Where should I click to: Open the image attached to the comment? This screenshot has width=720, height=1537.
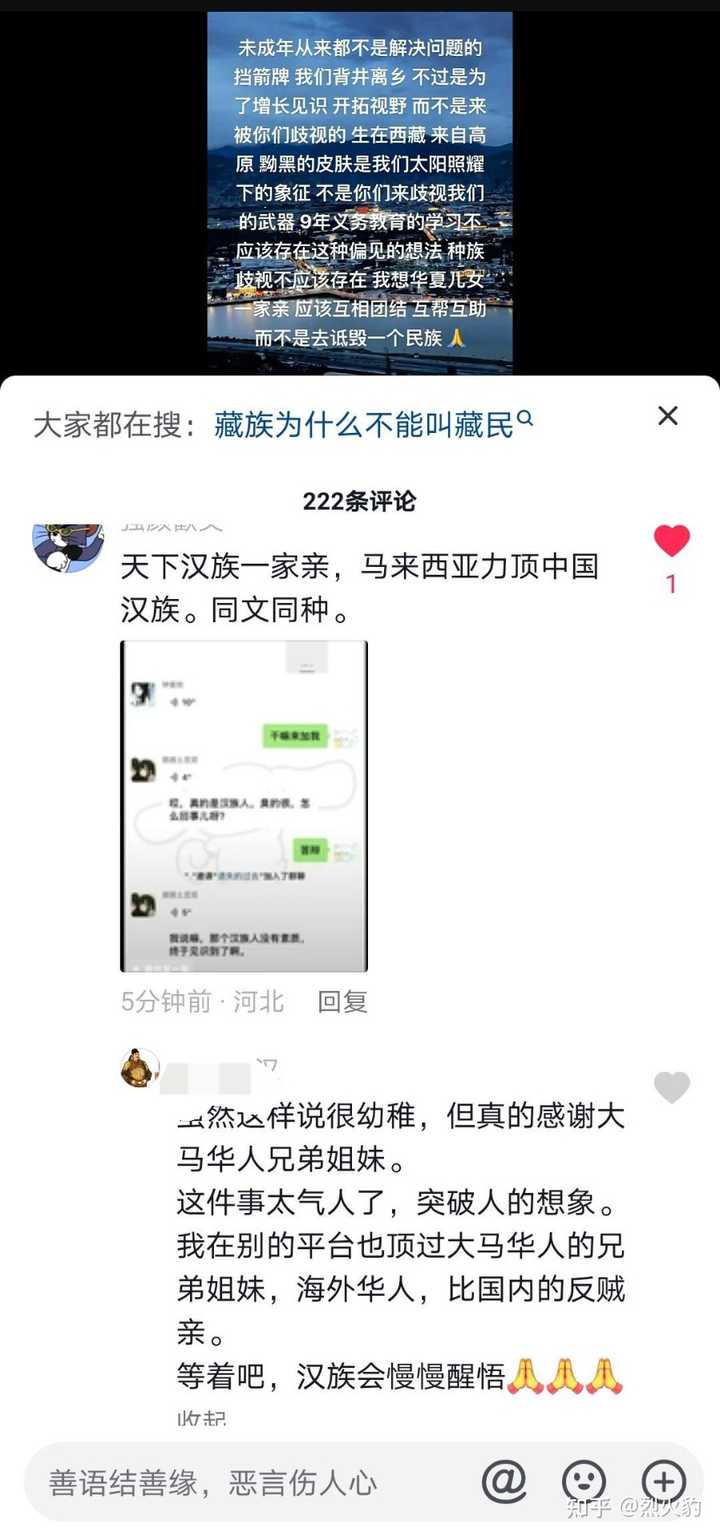[x=244, y=806]
